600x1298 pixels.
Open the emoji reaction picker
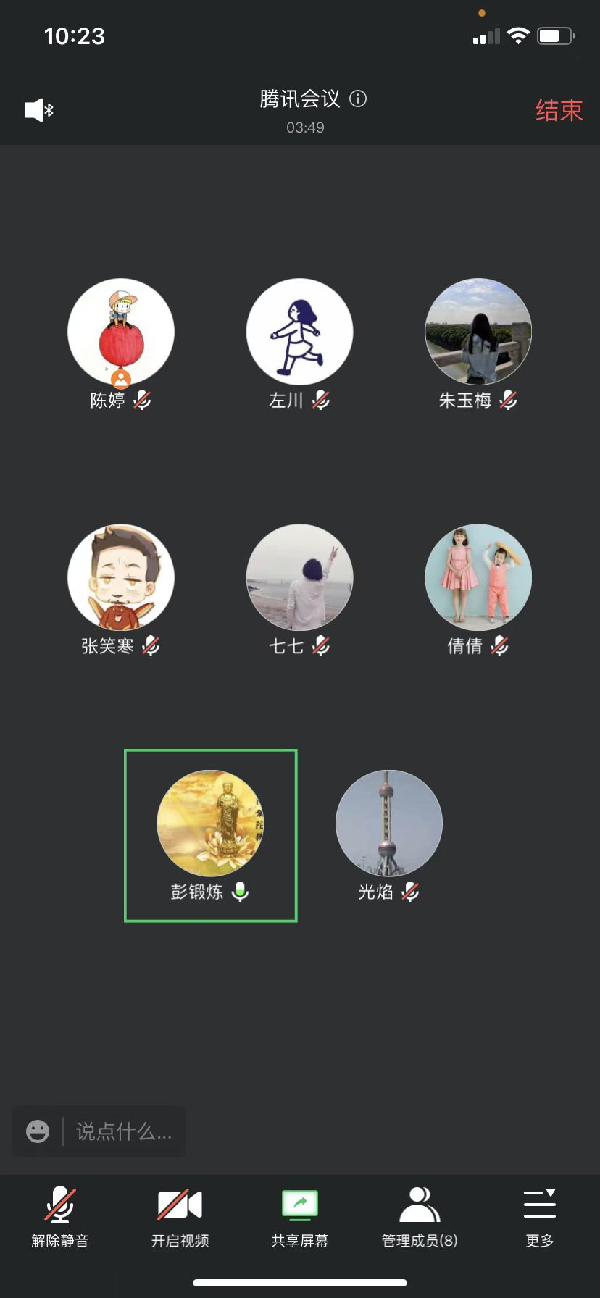[38, 1131]
